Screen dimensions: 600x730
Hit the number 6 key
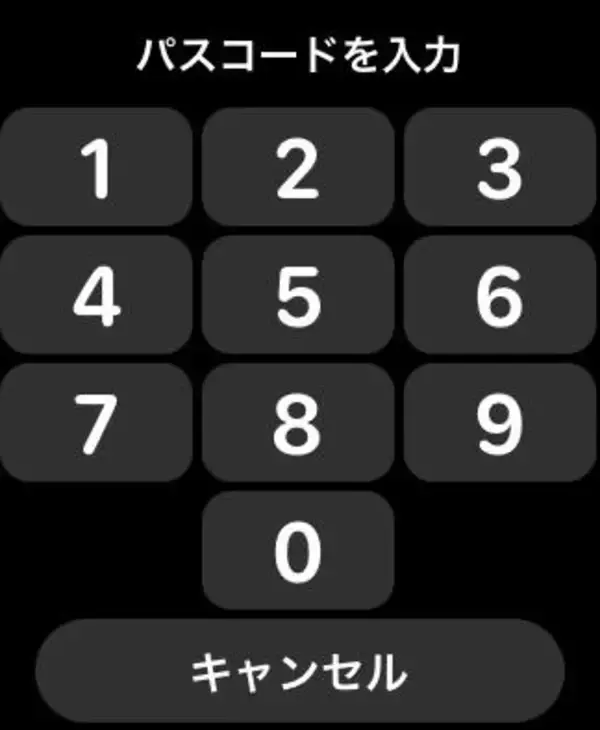click(500, 296)
